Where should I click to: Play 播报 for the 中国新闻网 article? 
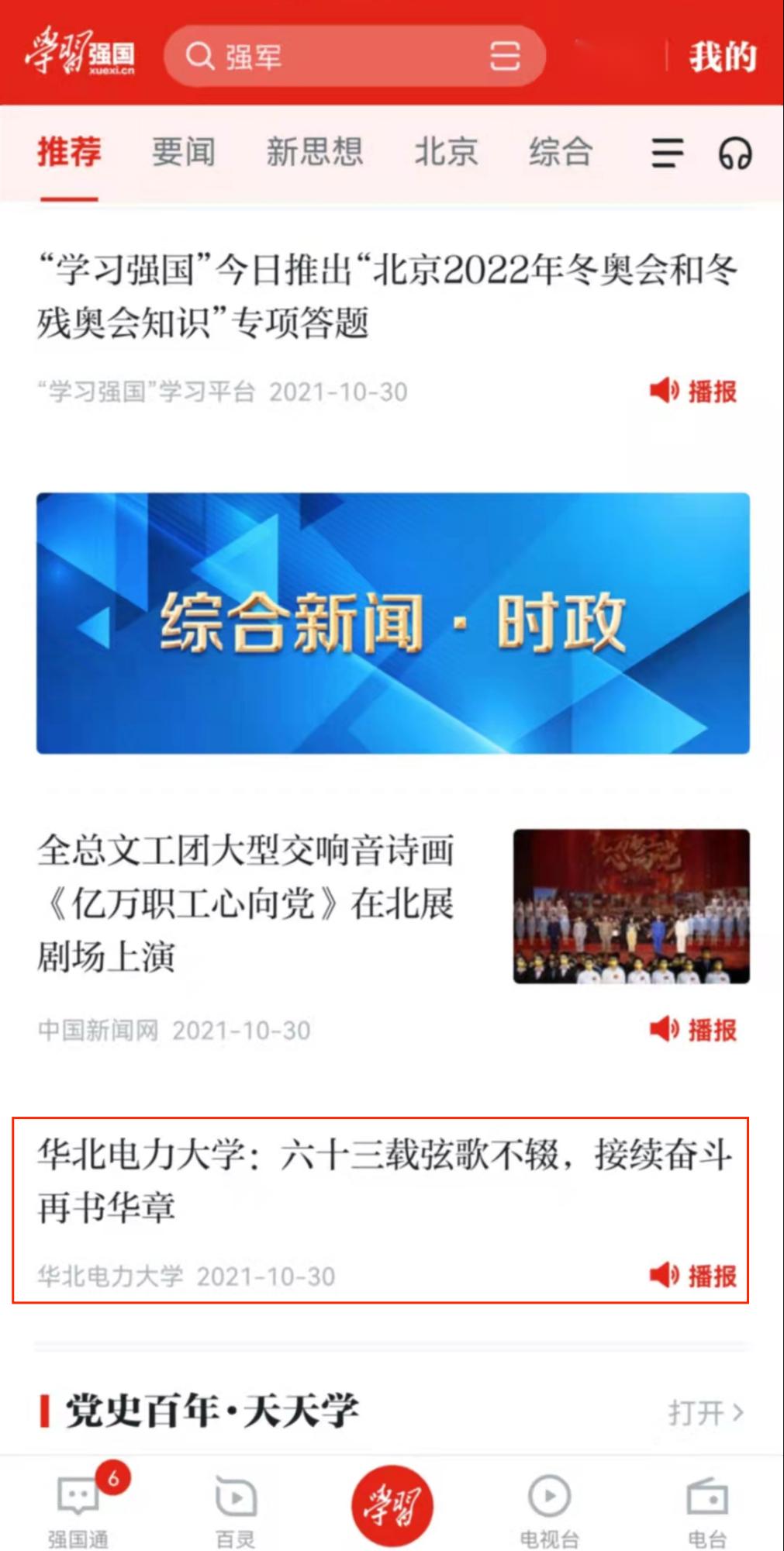tap(693, 1030)
